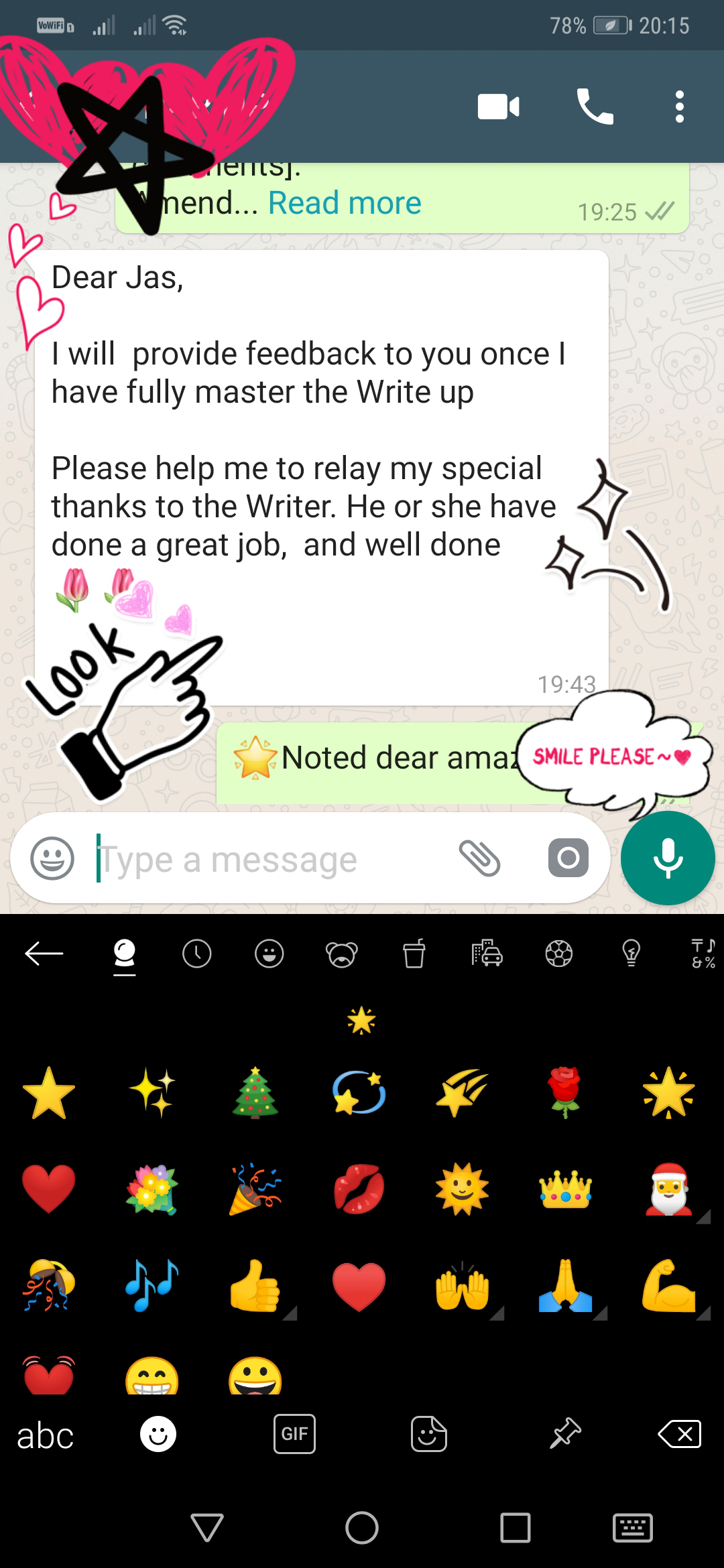Focus the Type a message field

click(268, 860)
